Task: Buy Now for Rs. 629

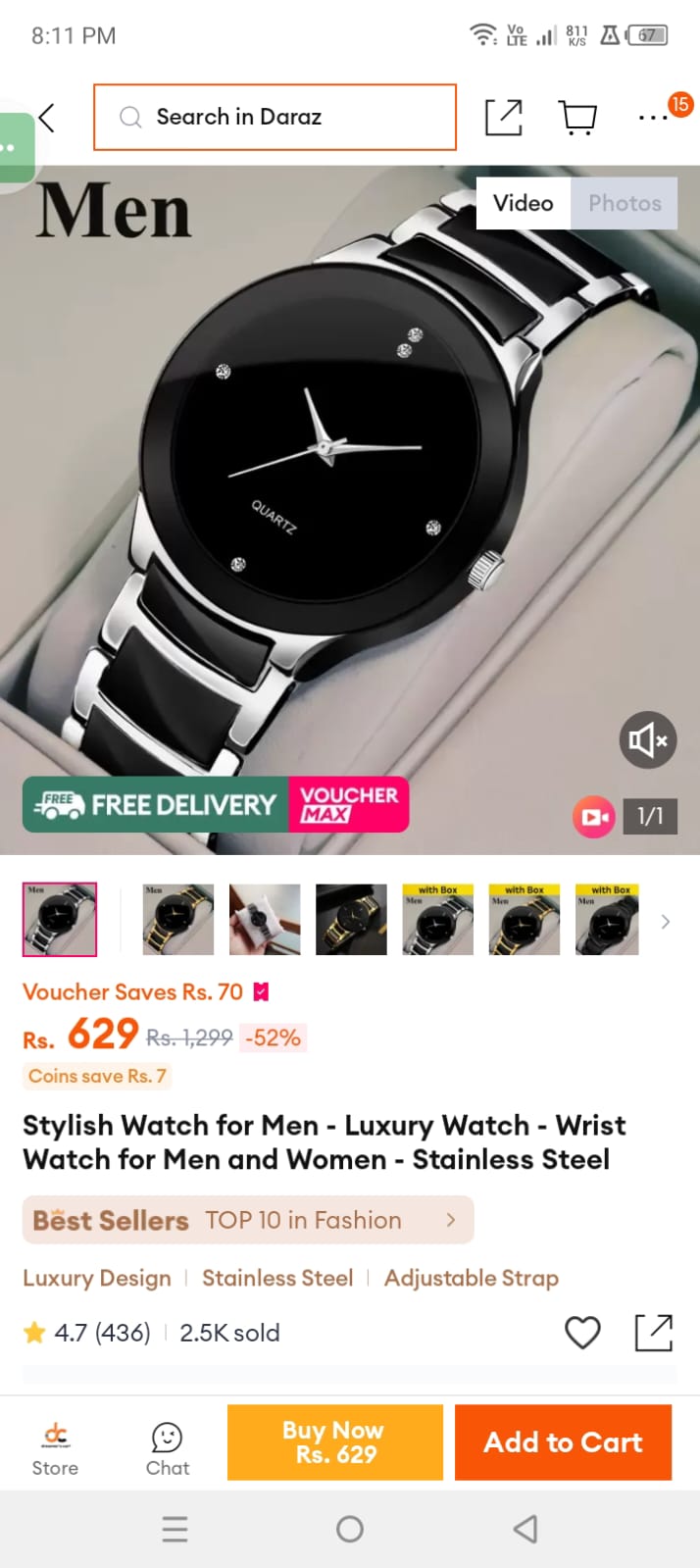Action: (335, 1442)
